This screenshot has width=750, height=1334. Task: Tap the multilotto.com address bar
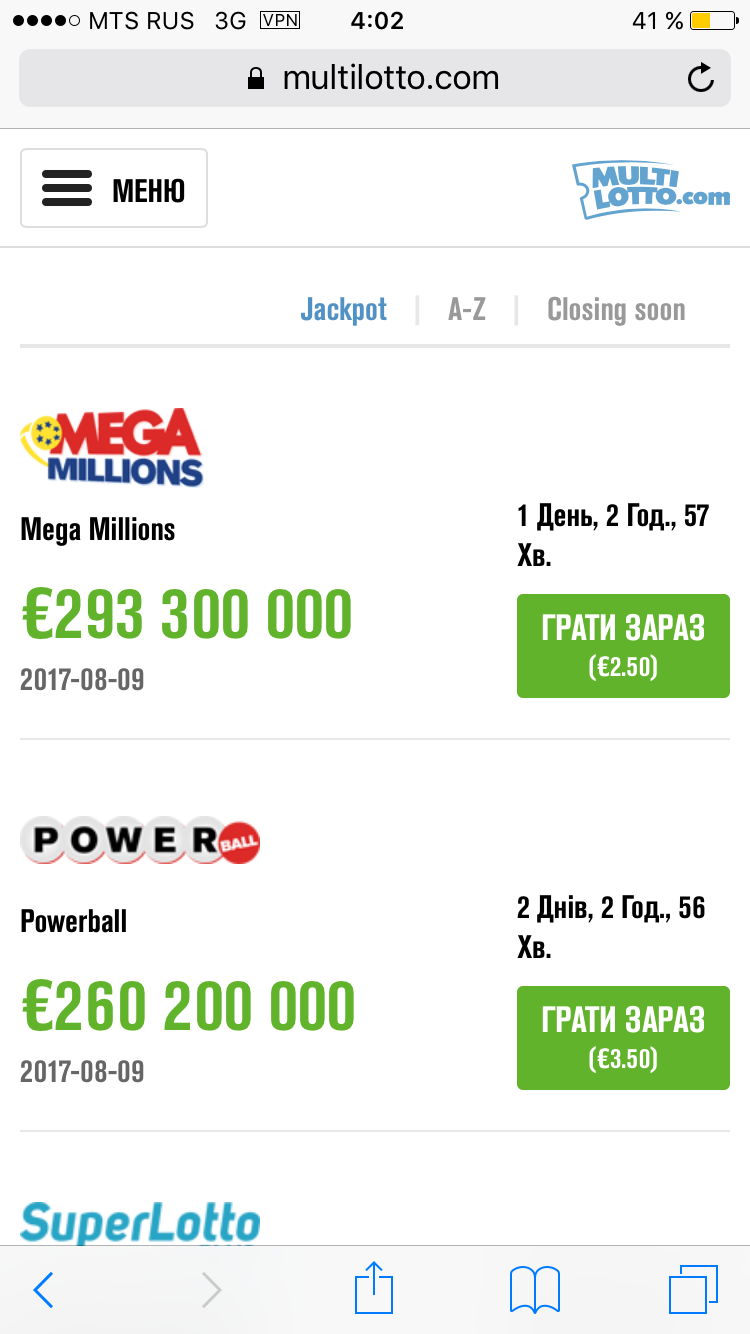pyautogui.click(x=374, y=78)
